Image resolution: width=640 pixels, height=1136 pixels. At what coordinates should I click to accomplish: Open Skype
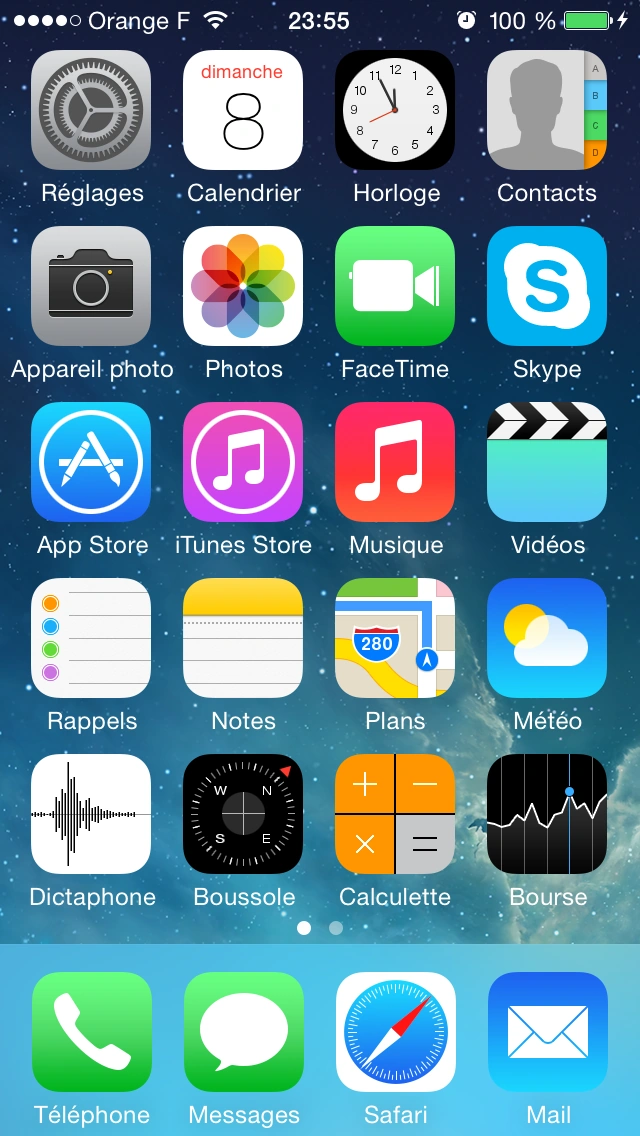pos(547,286)
